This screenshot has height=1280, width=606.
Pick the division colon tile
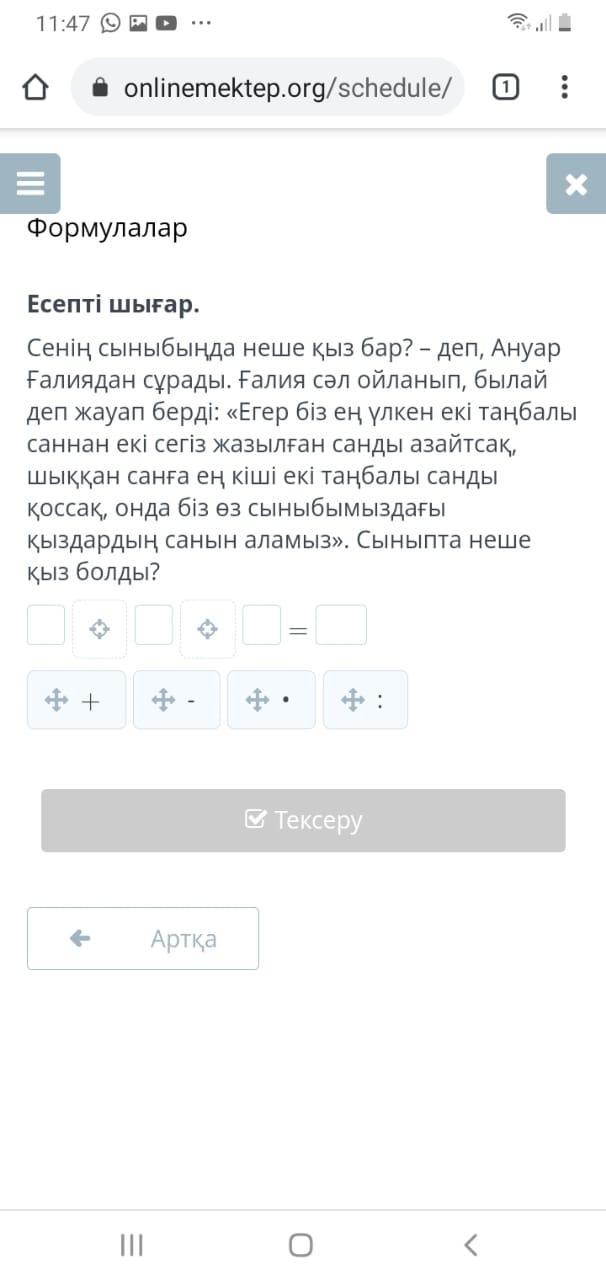[x=365, y=701]
